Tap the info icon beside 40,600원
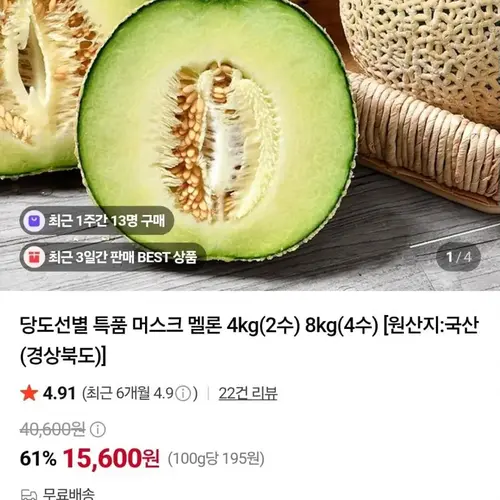 click(98, 429)
